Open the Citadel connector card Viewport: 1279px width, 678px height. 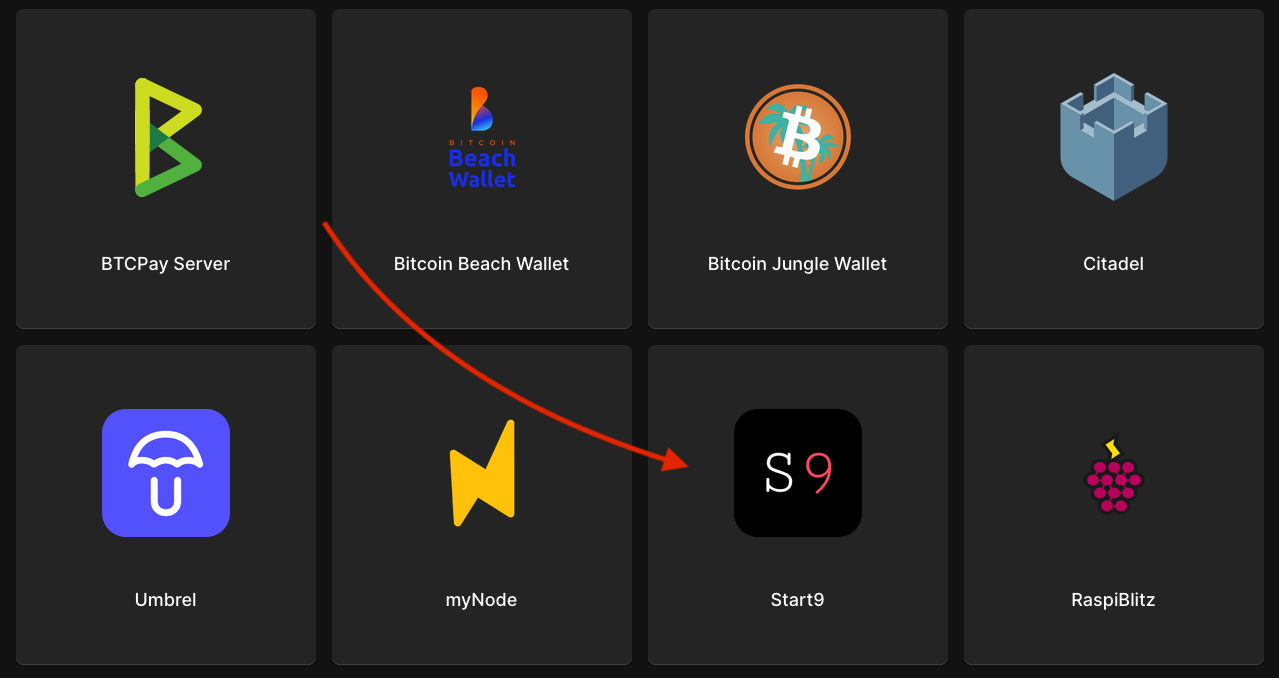tap(1113, 170)
